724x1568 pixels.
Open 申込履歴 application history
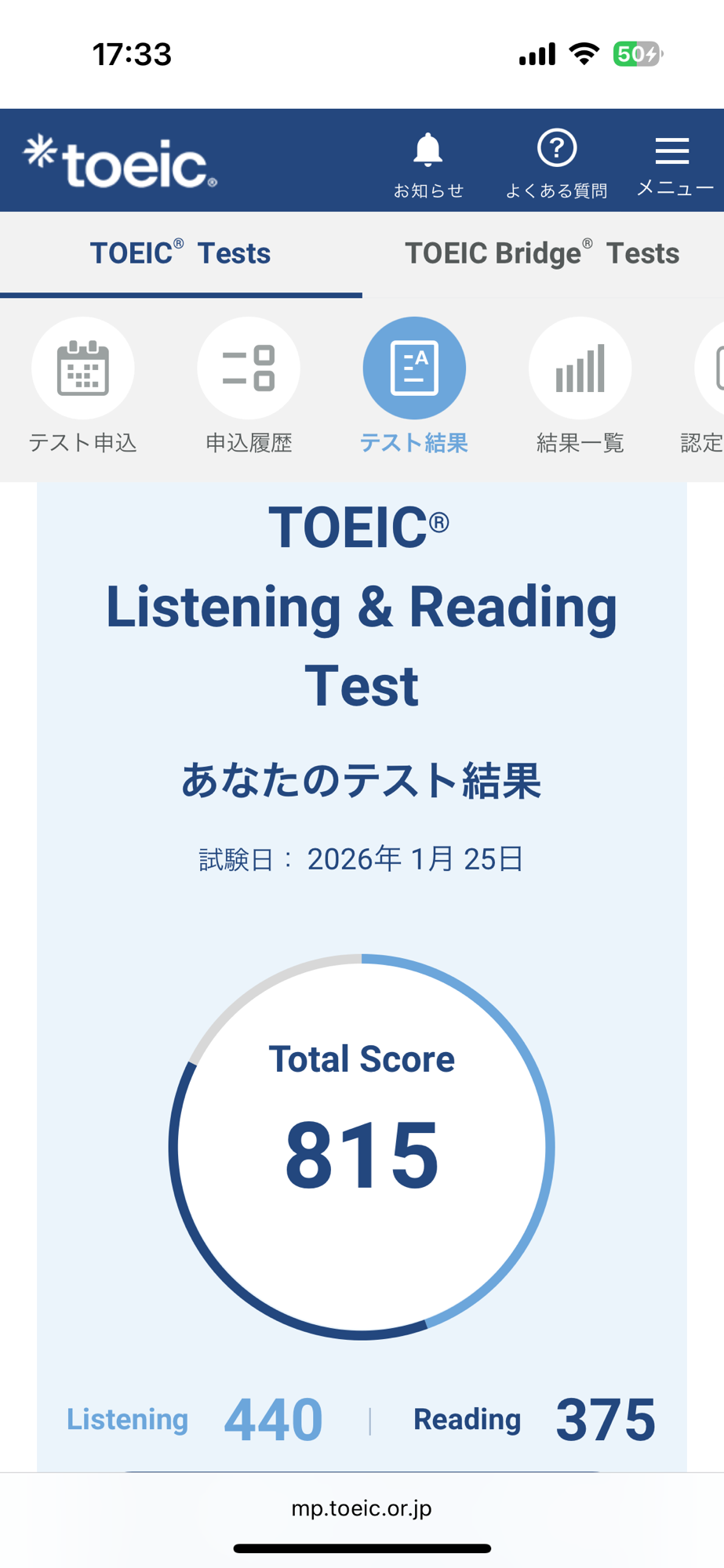[x=249, y=384]
